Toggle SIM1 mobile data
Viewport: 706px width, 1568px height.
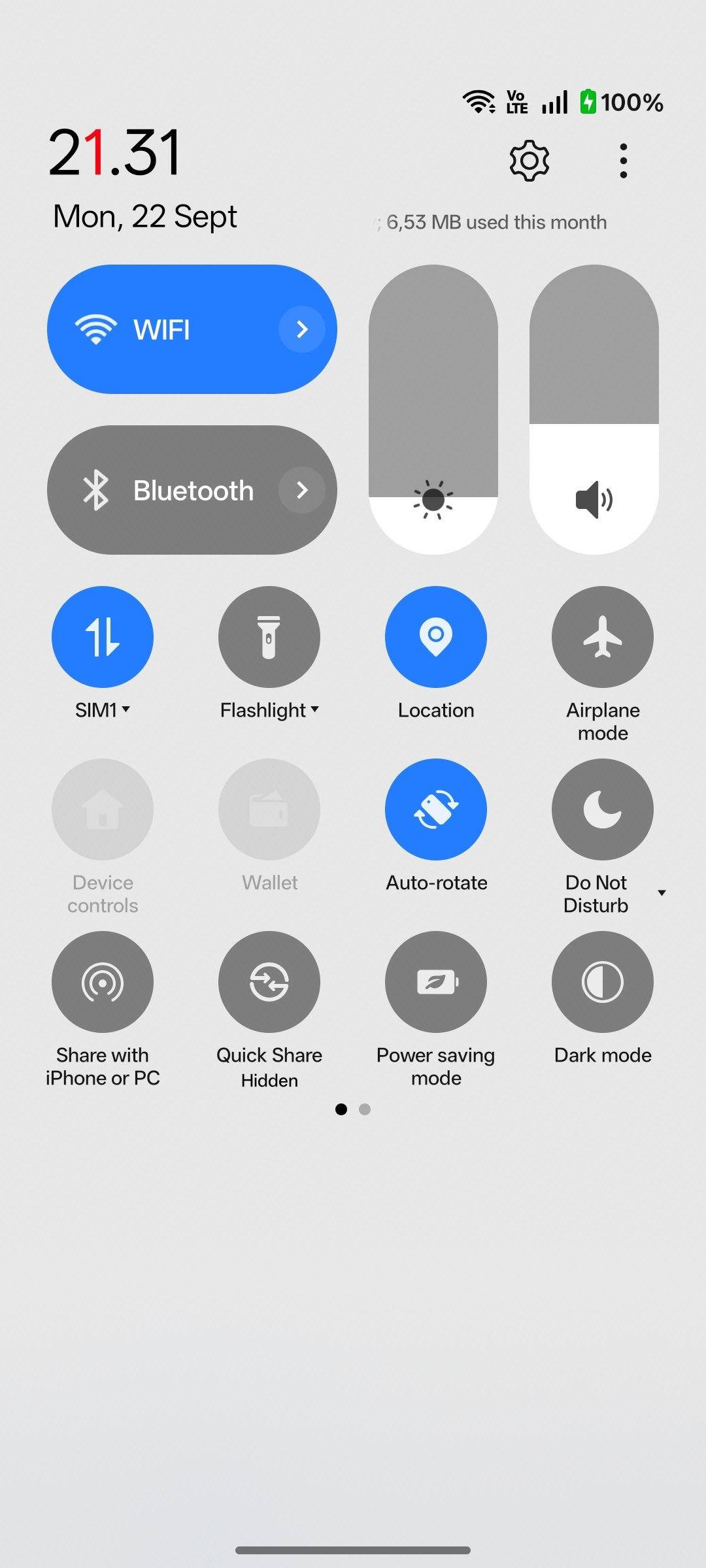(x=103, y=637)
